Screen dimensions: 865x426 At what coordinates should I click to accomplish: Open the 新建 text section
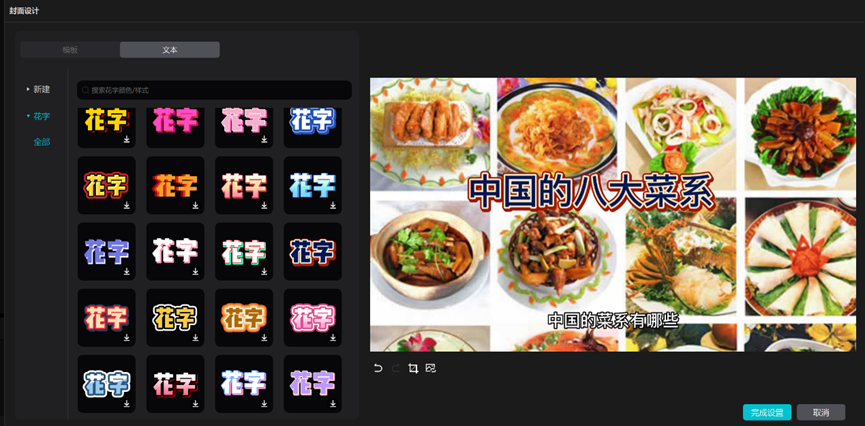click(x=41, y=89)
